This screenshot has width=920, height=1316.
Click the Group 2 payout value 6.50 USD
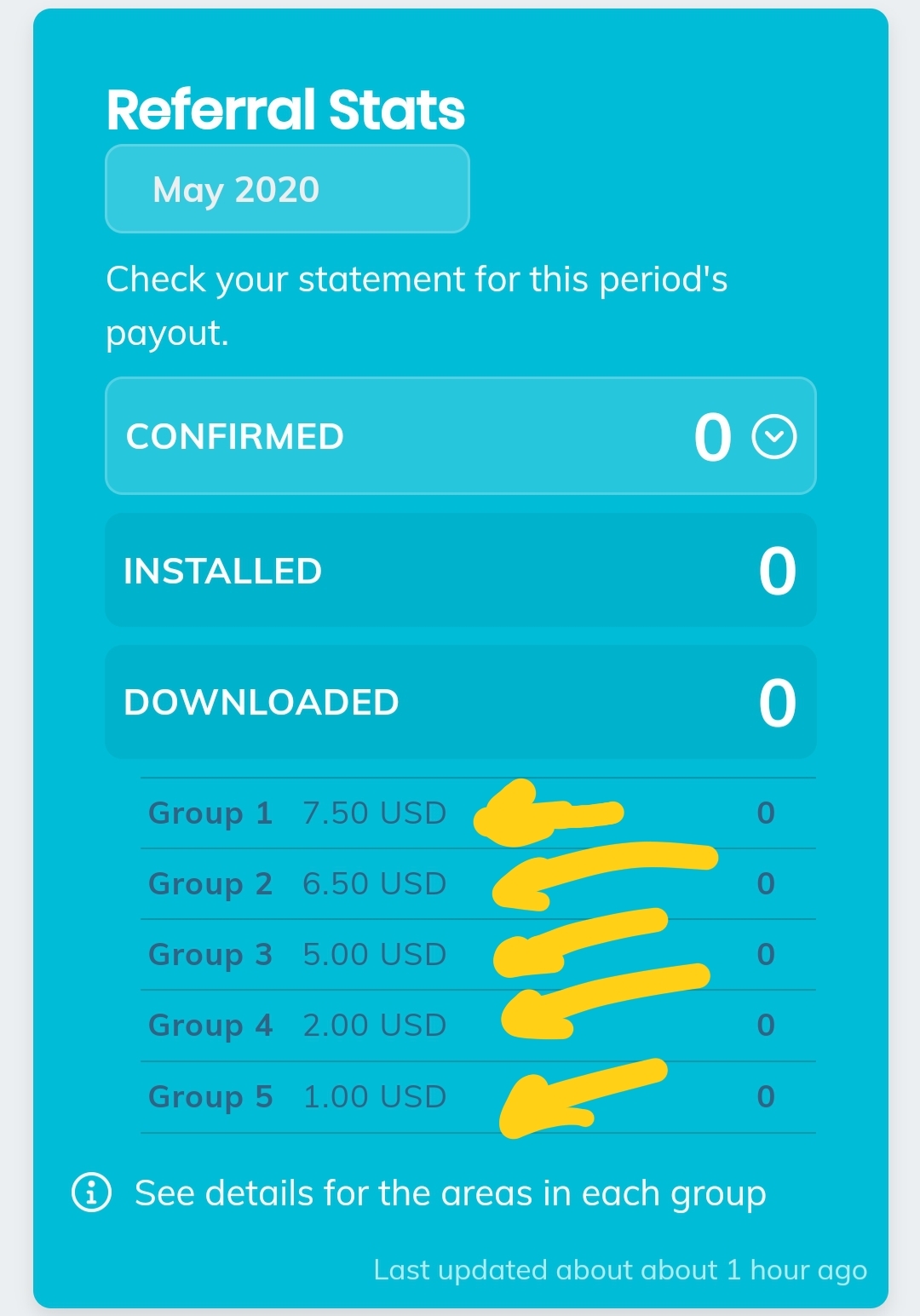click(x=375, y=883)
